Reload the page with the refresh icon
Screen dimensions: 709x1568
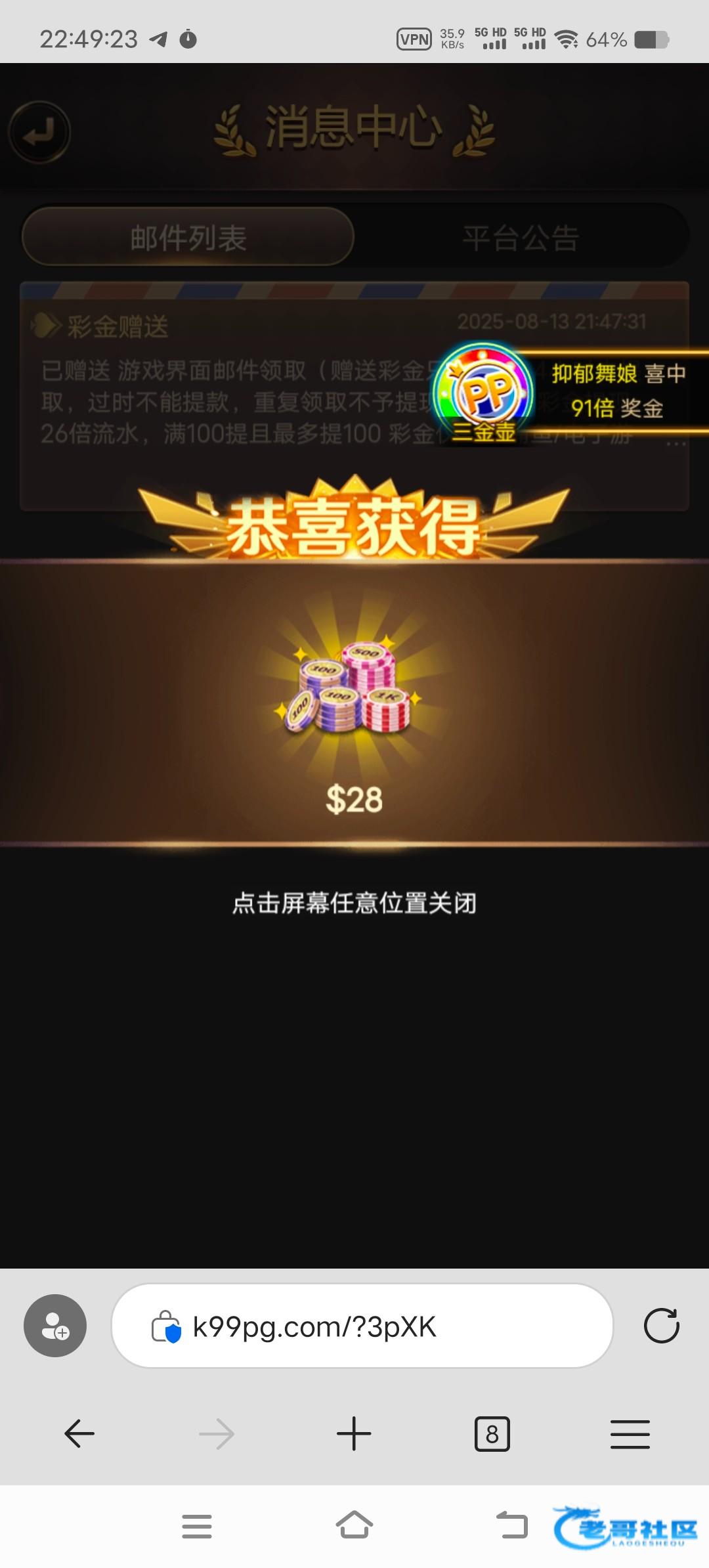[661, 1326]
